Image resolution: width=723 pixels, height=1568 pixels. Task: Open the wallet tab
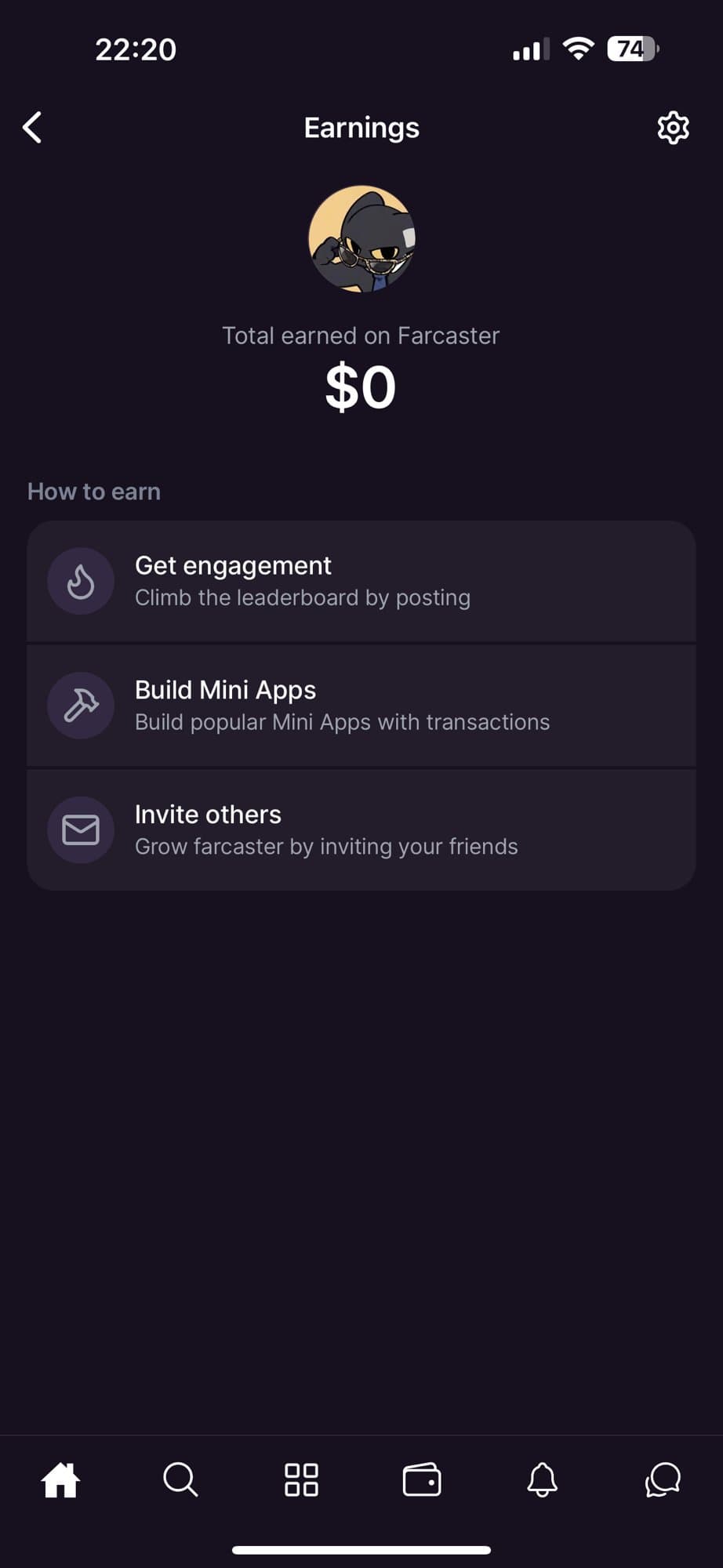422,1480
